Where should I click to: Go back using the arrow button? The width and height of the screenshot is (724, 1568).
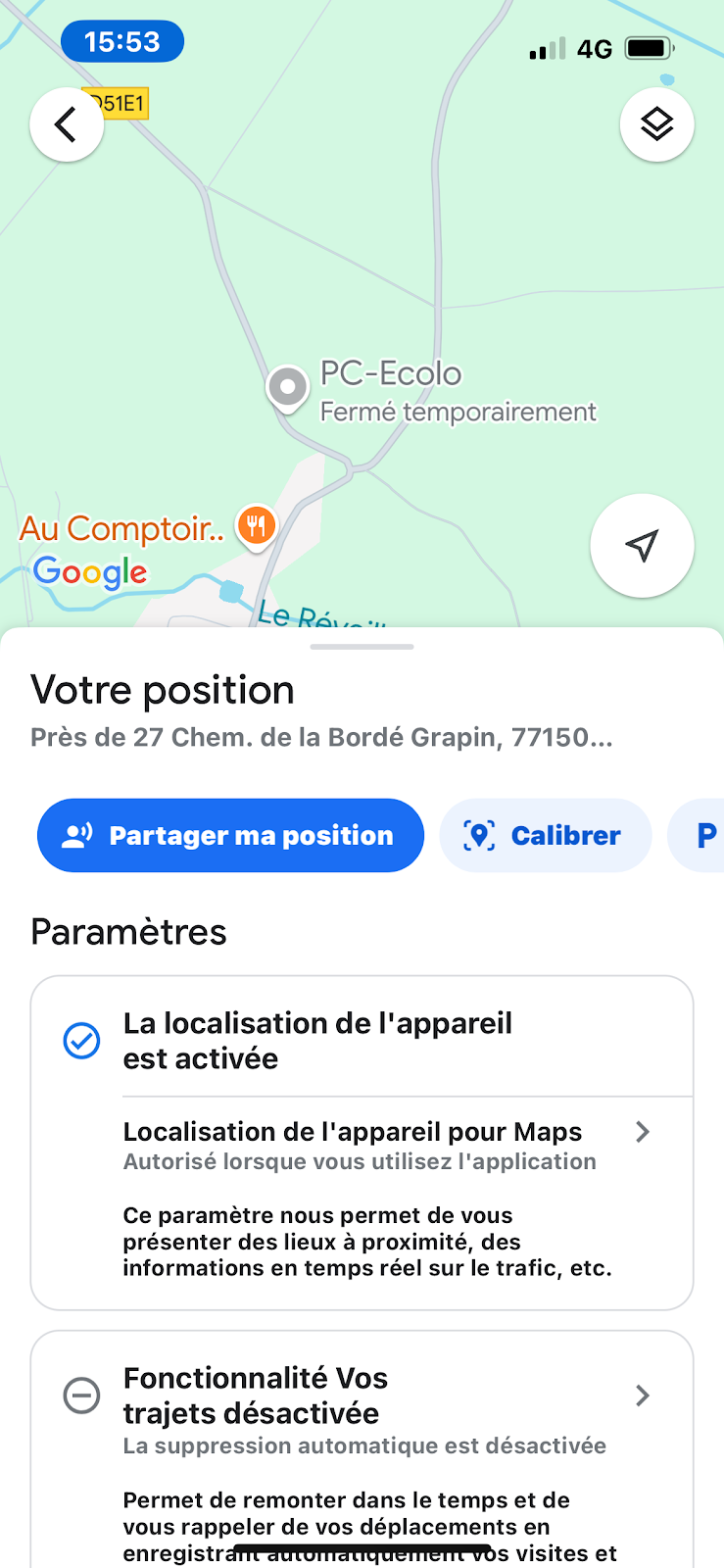pos(67,124)
